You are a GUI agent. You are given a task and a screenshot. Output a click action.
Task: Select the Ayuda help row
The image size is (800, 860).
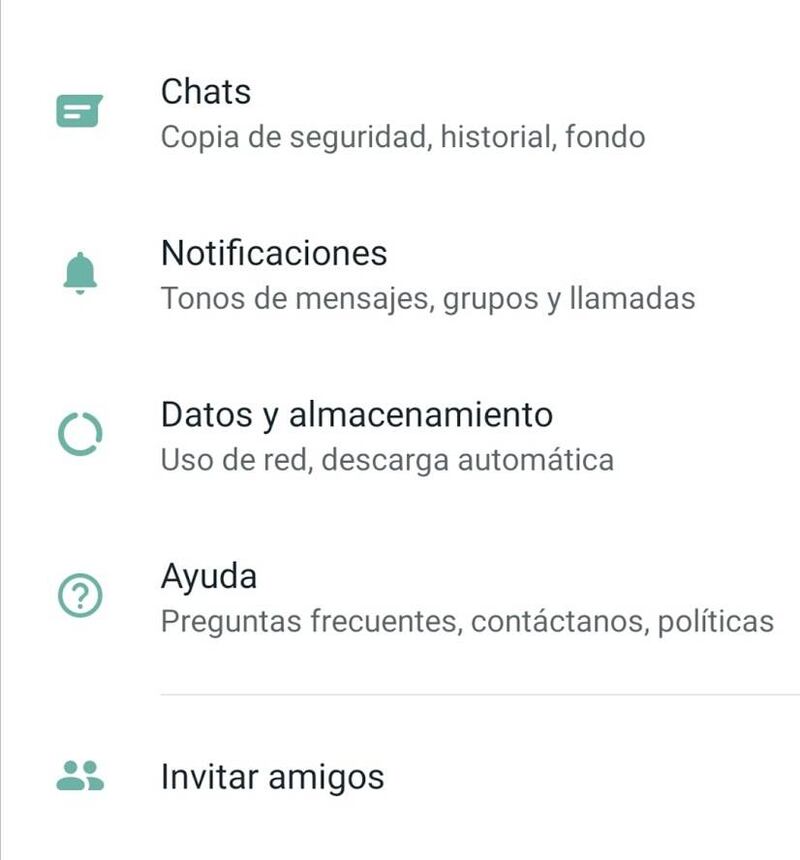tap(400, 598)
